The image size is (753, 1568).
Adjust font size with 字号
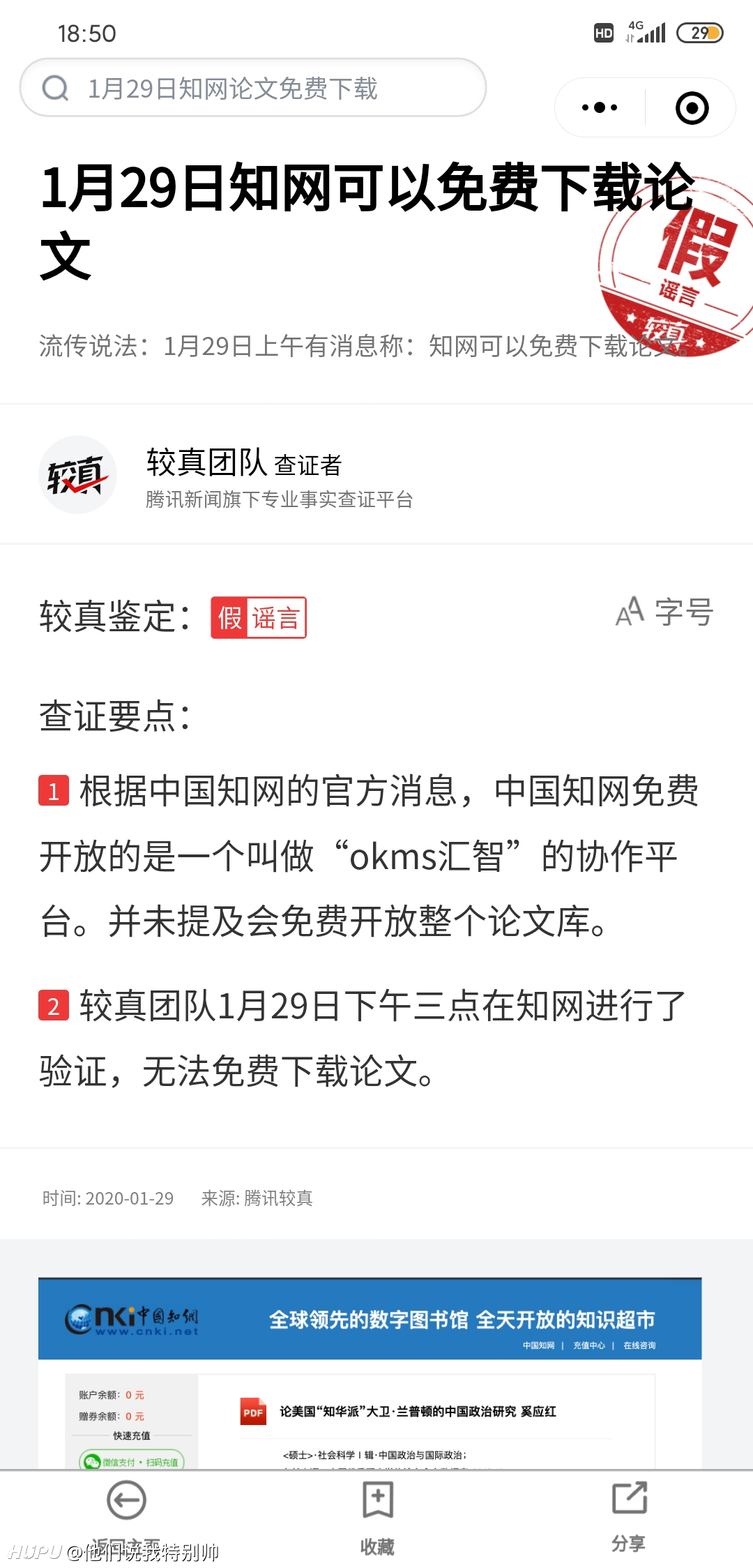[664, 612]
